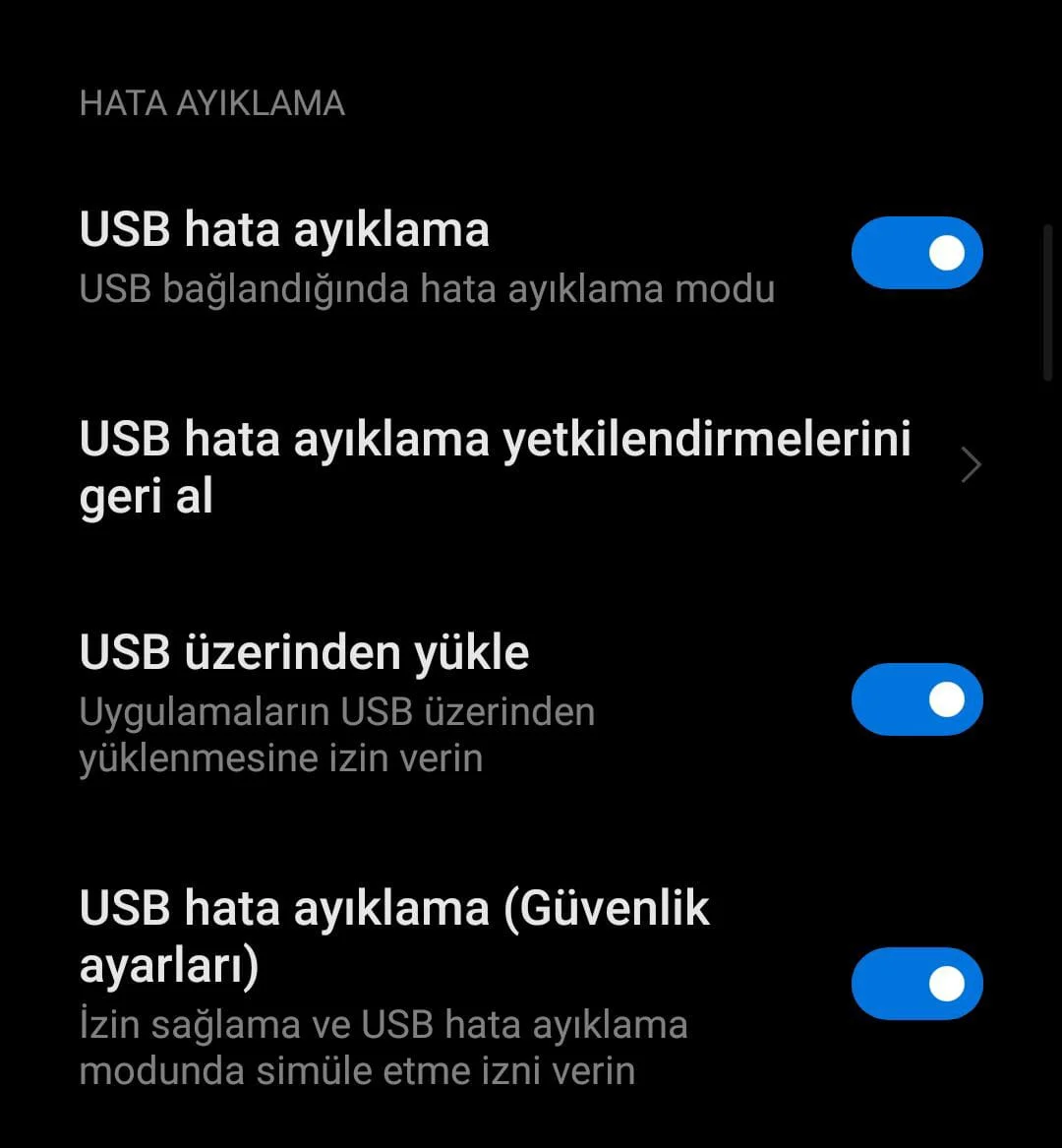Tap the USB üzerinden yükle setting row
1062x1148 pixels.
[x=393, y=698]
